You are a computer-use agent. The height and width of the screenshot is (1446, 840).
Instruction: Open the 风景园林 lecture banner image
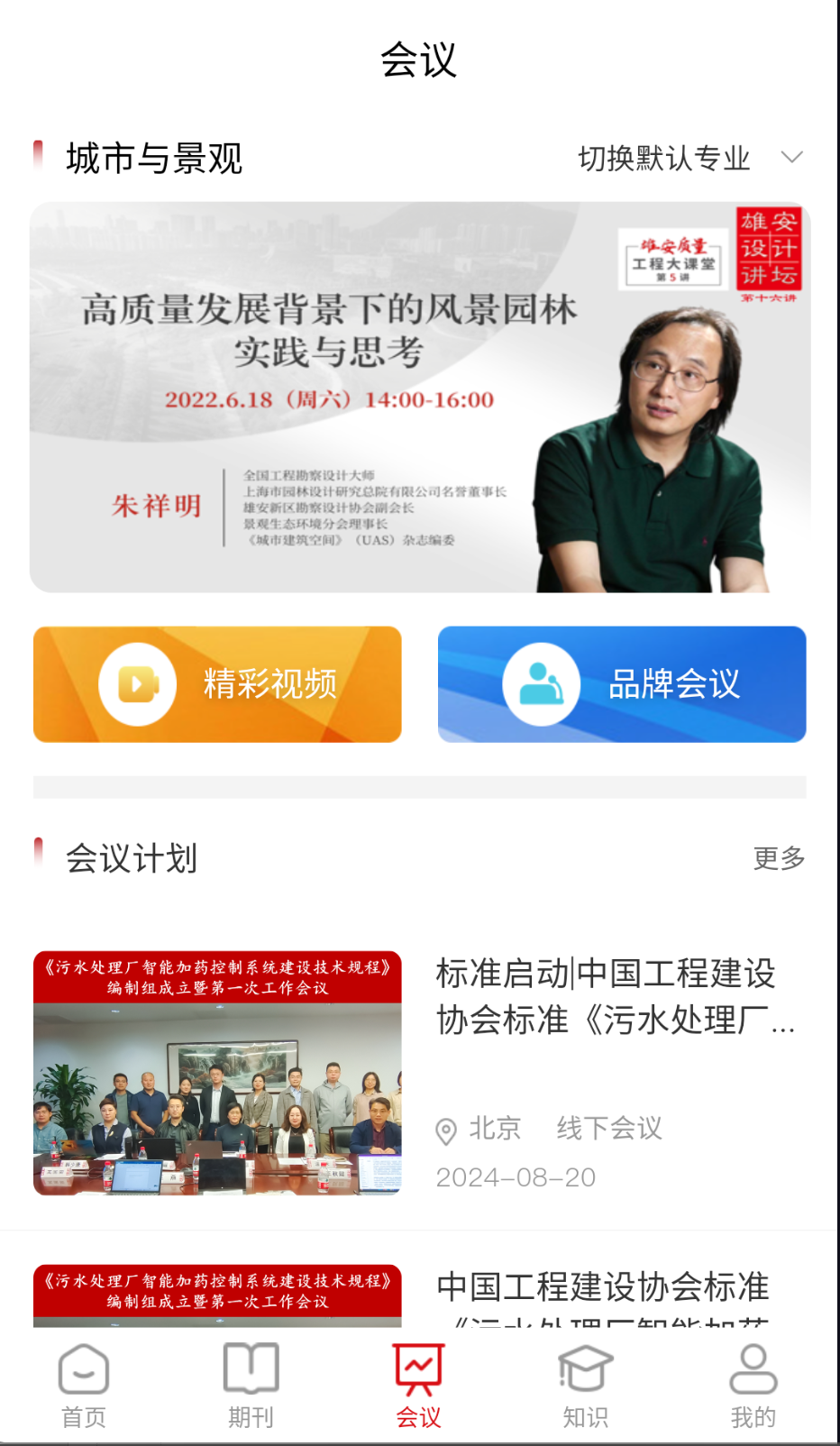coord(420,397)
